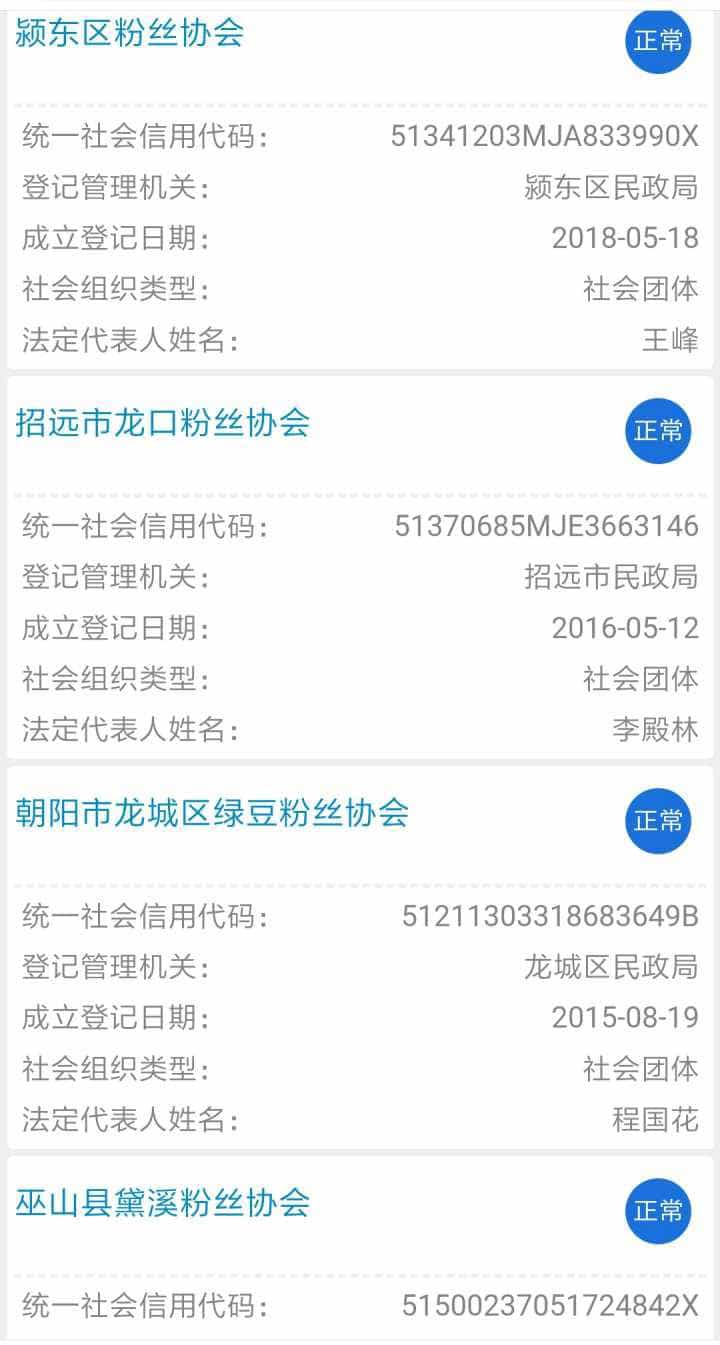
Task: Click the 正常 status badge for 招远市龙口粉丝协会
Action: [657, 430]
